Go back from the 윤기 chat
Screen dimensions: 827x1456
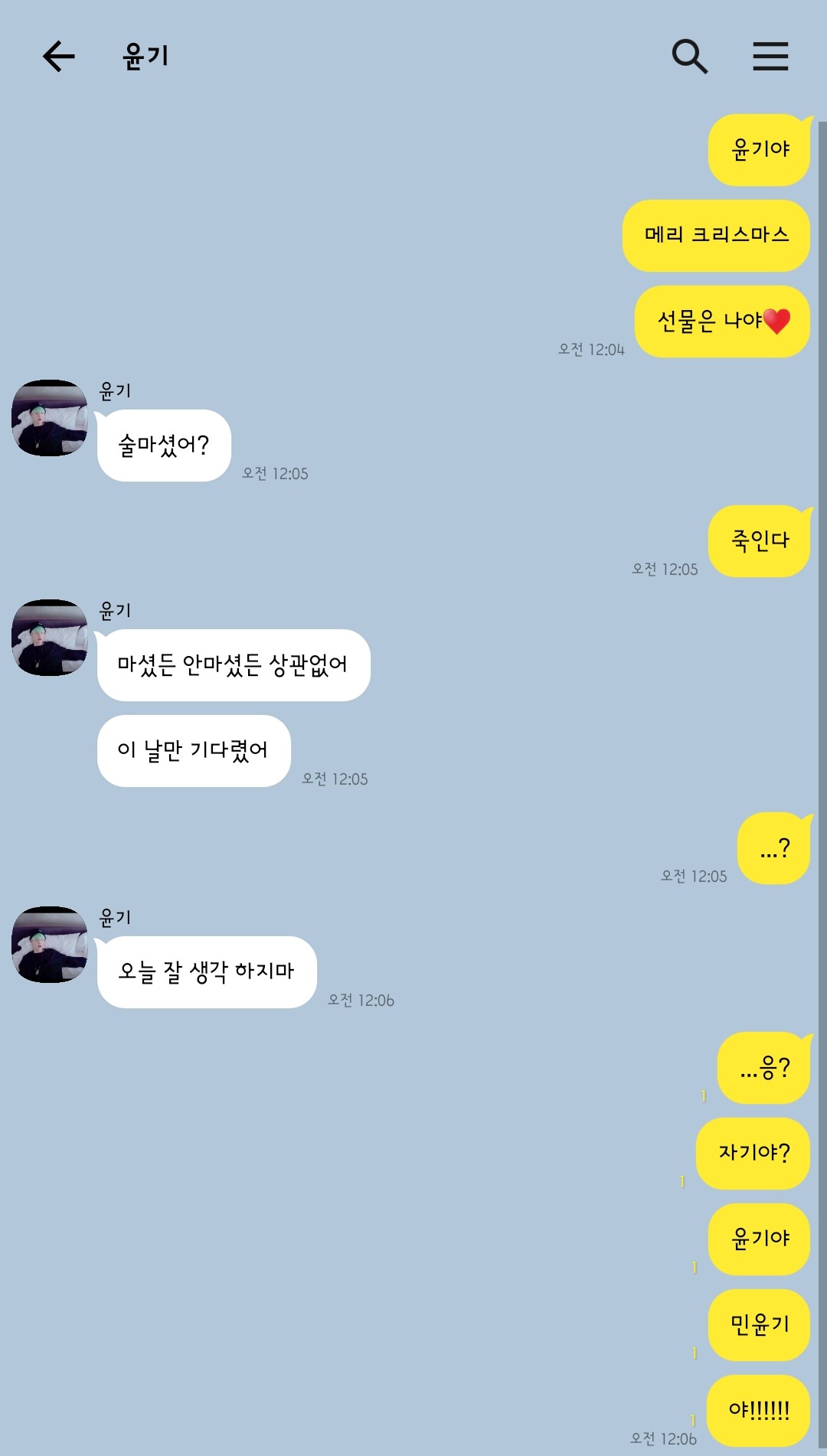click(x=58, y=57)
